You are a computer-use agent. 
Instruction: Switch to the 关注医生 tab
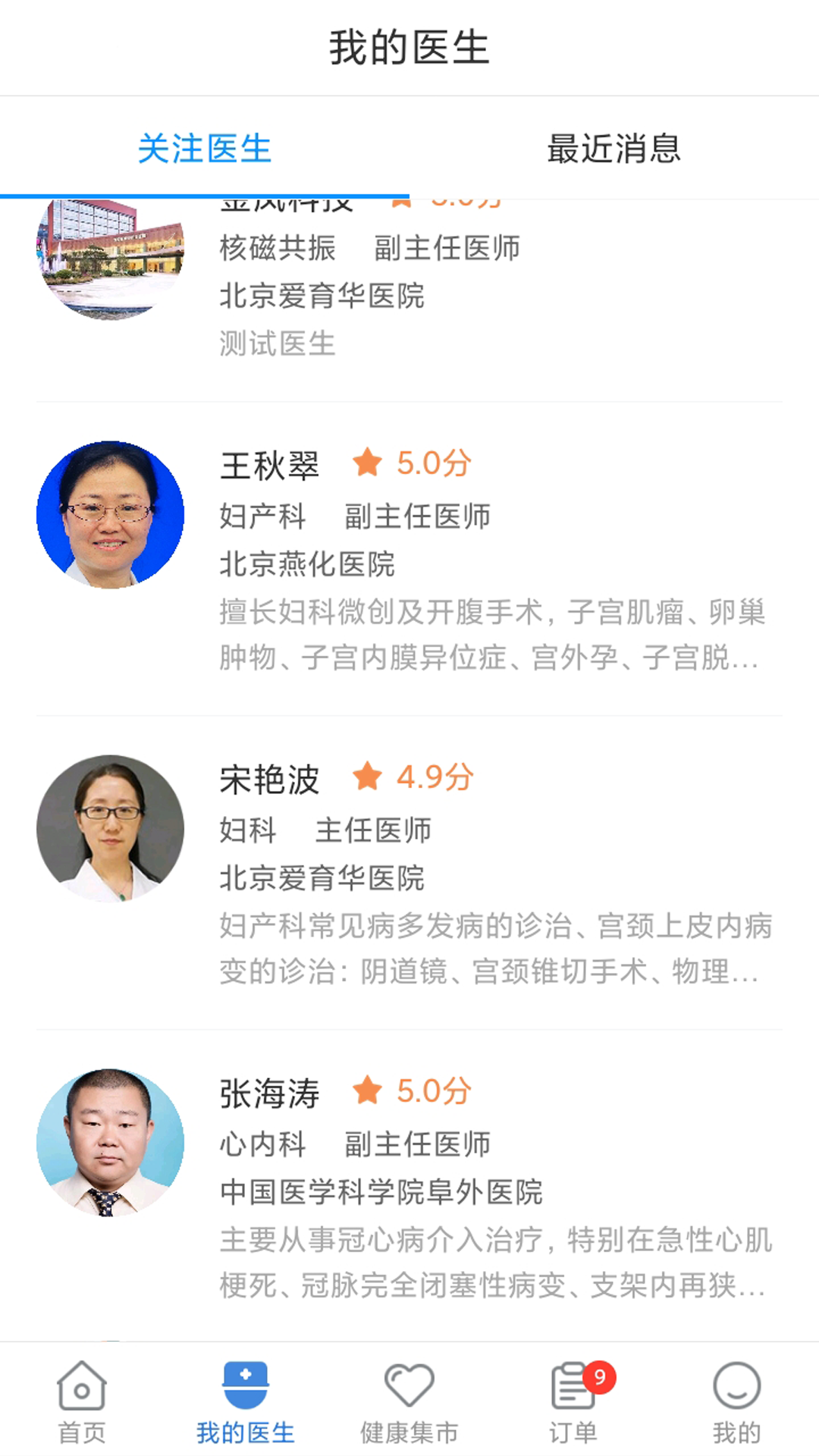[203, 149]
